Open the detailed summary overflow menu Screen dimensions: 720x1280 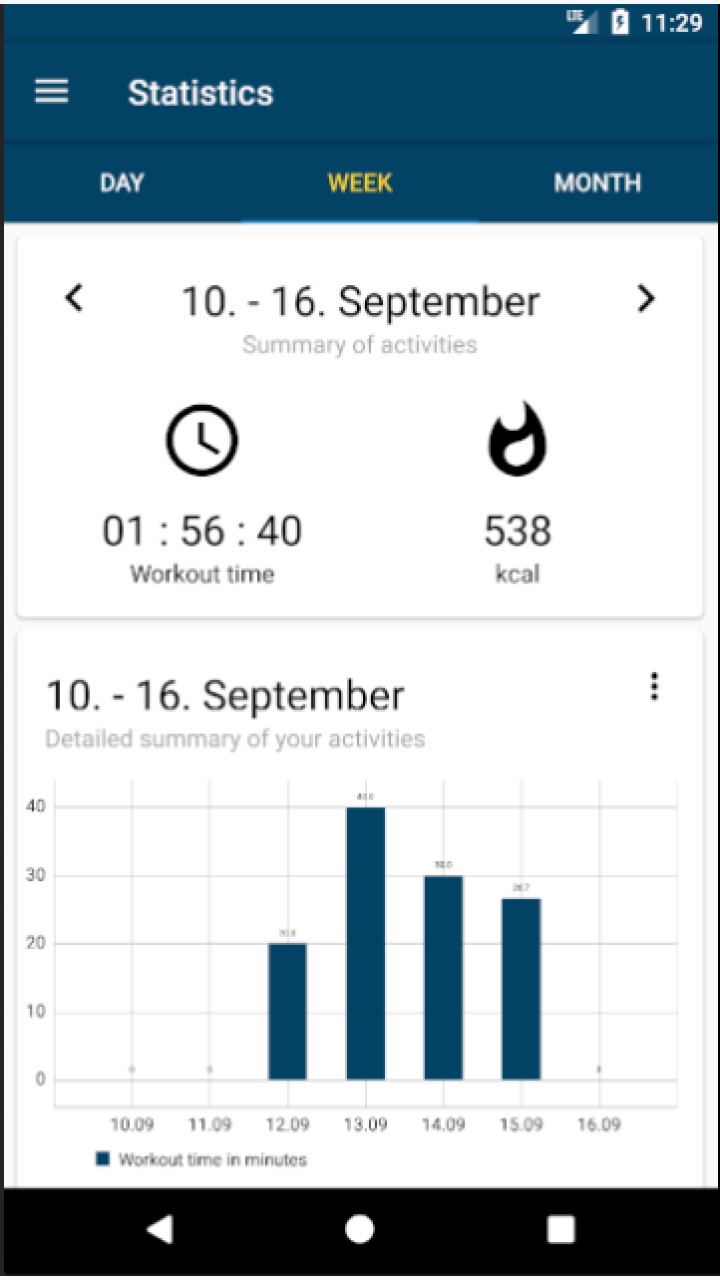pos(654,687)
